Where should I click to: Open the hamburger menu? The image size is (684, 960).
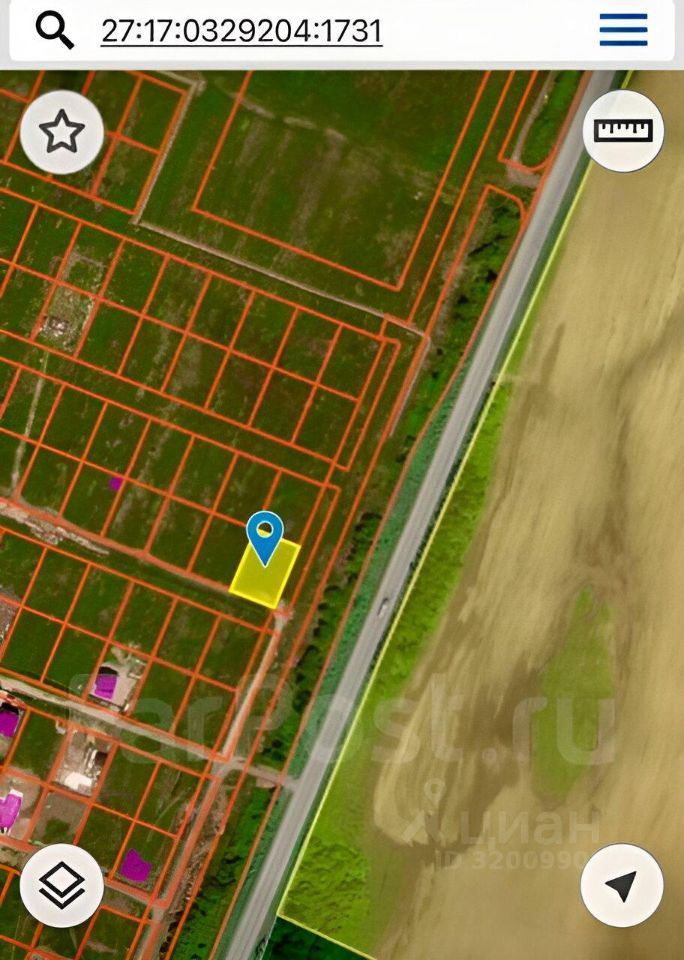pos(623,30)
